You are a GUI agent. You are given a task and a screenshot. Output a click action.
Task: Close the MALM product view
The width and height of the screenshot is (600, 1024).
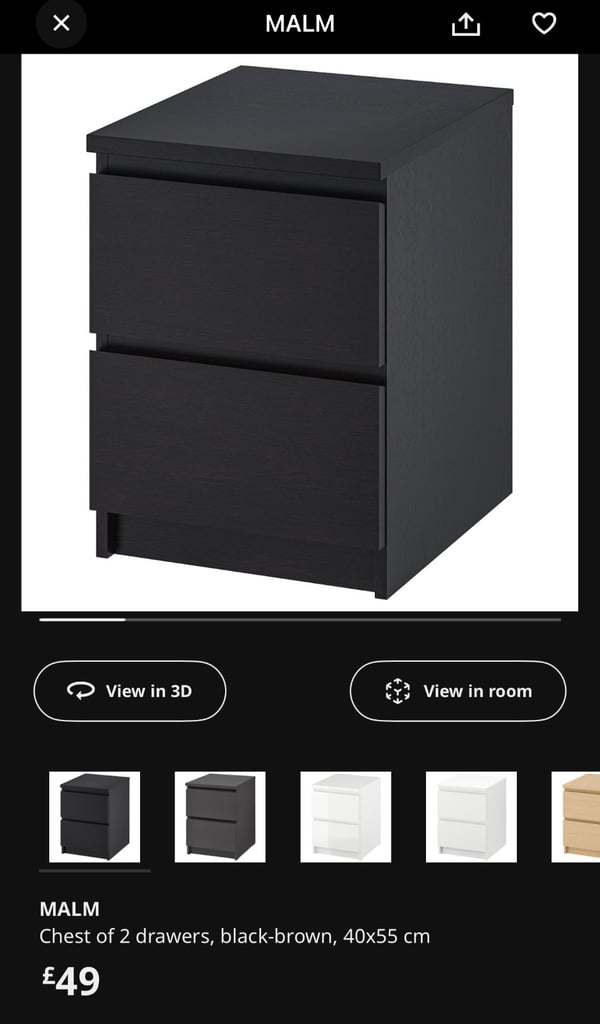[61, 24]
